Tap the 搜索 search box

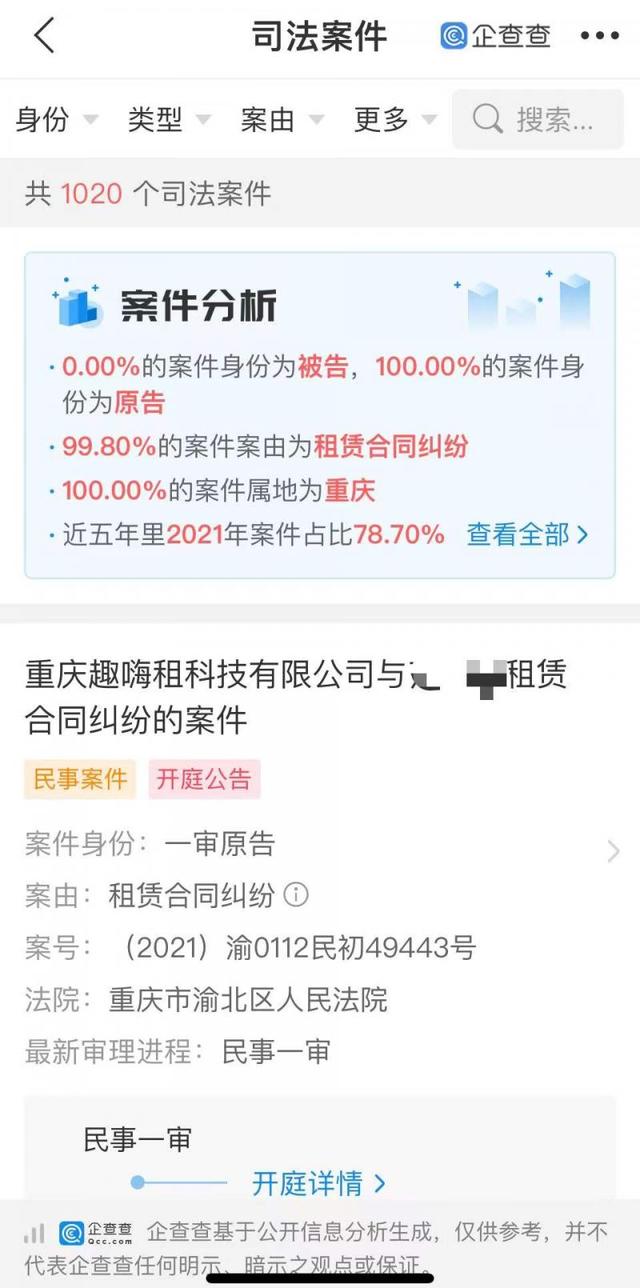tap(538, 120)
